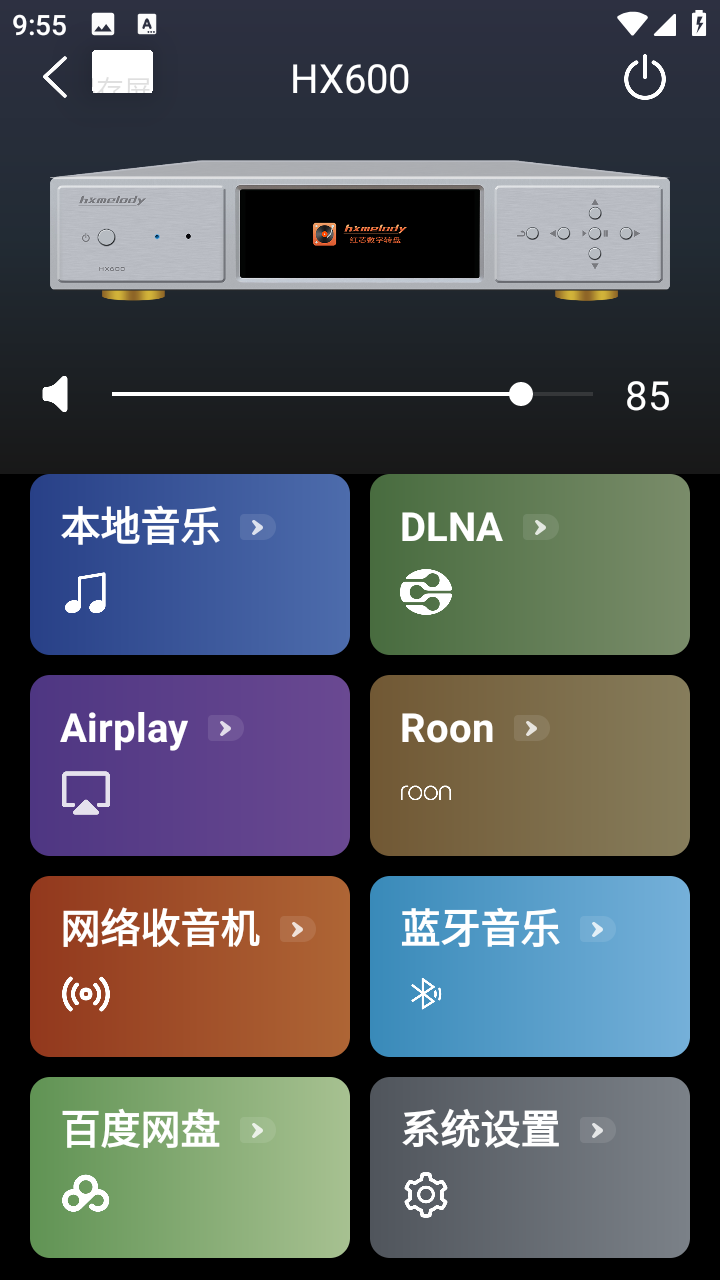Expand 系统设置 using its chevron
This screenshot has height=1280, width=720.
pos(598,1129)
